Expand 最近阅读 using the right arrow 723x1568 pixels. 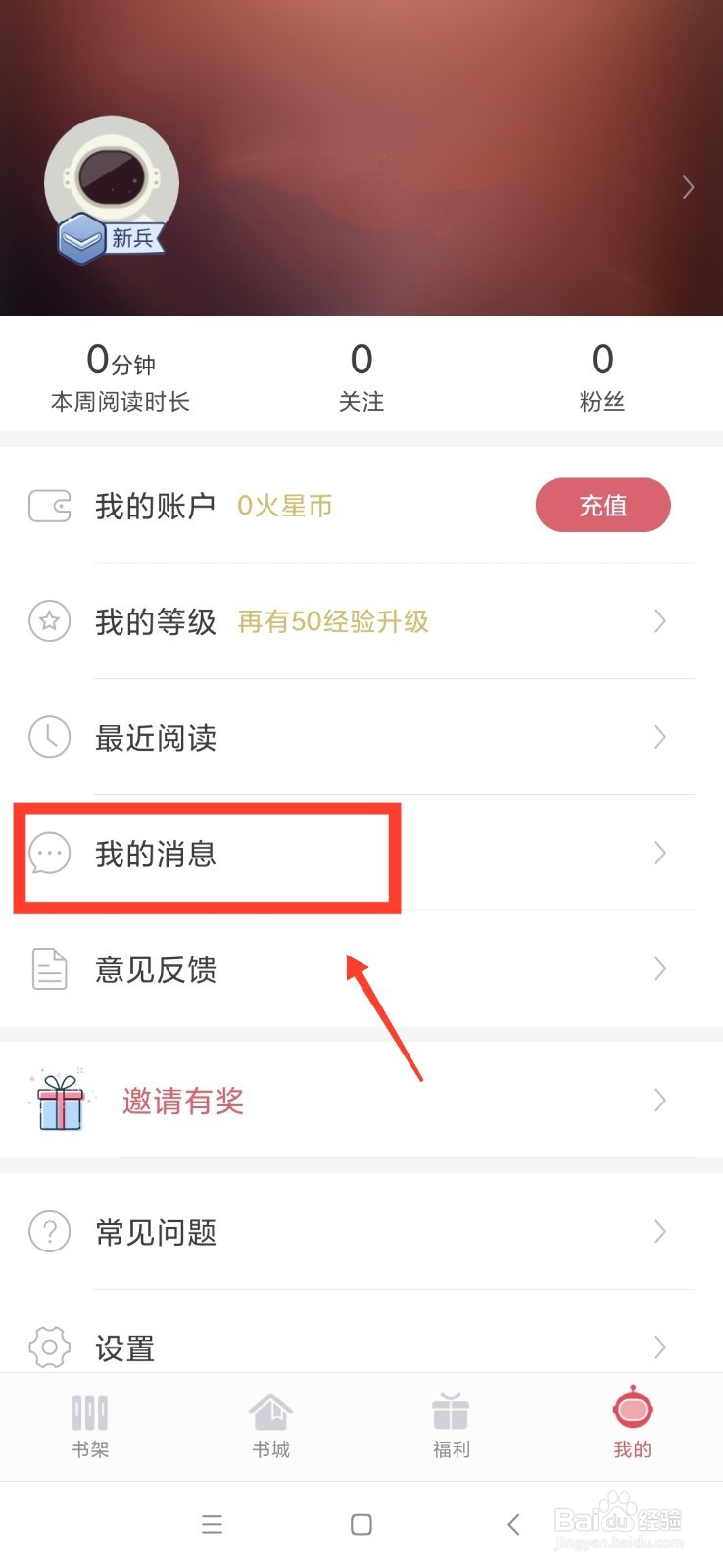click(x=658, y=737)
